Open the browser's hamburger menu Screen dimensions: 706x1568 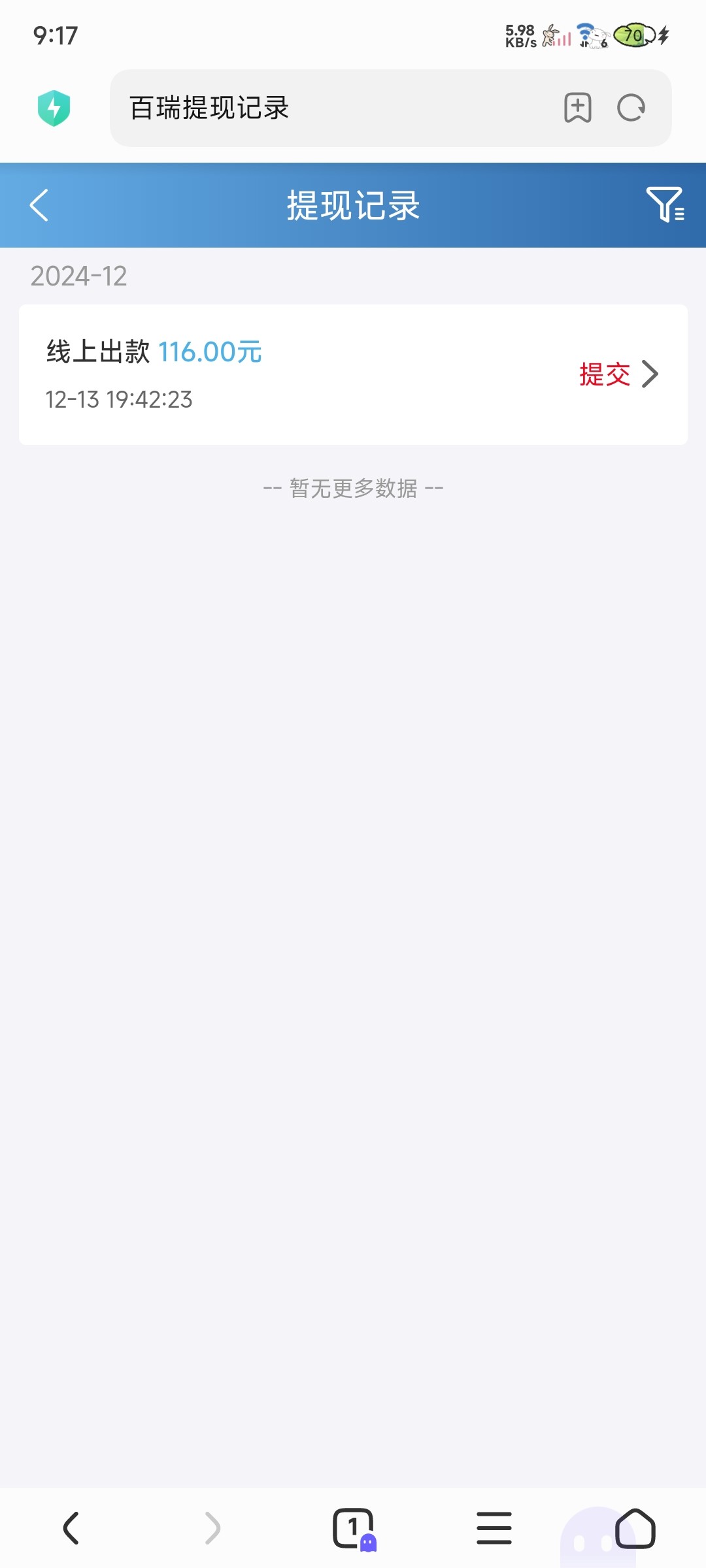494,1528
